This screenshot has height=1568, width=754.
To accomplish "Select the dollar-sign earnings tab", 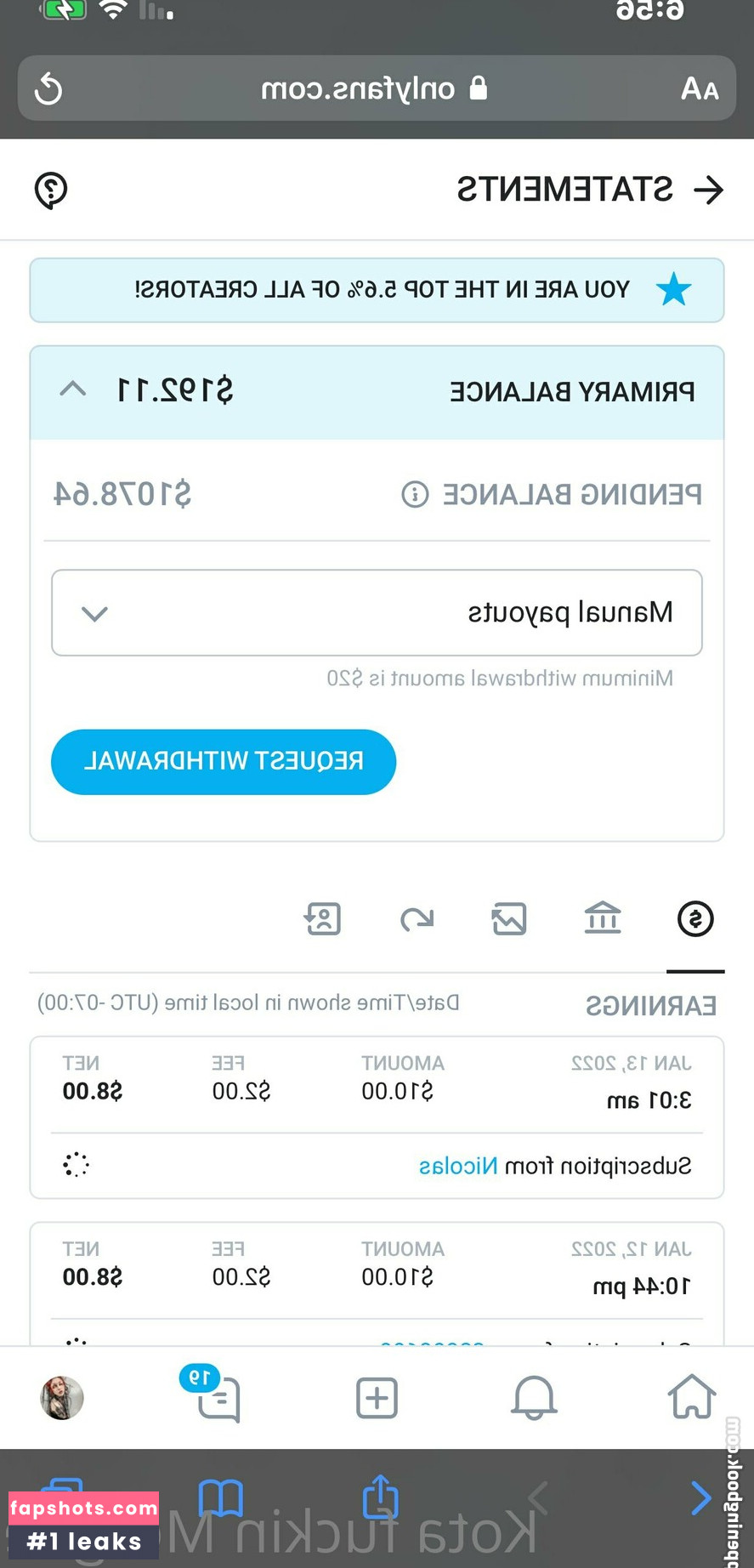I will (x=695, y=919).
